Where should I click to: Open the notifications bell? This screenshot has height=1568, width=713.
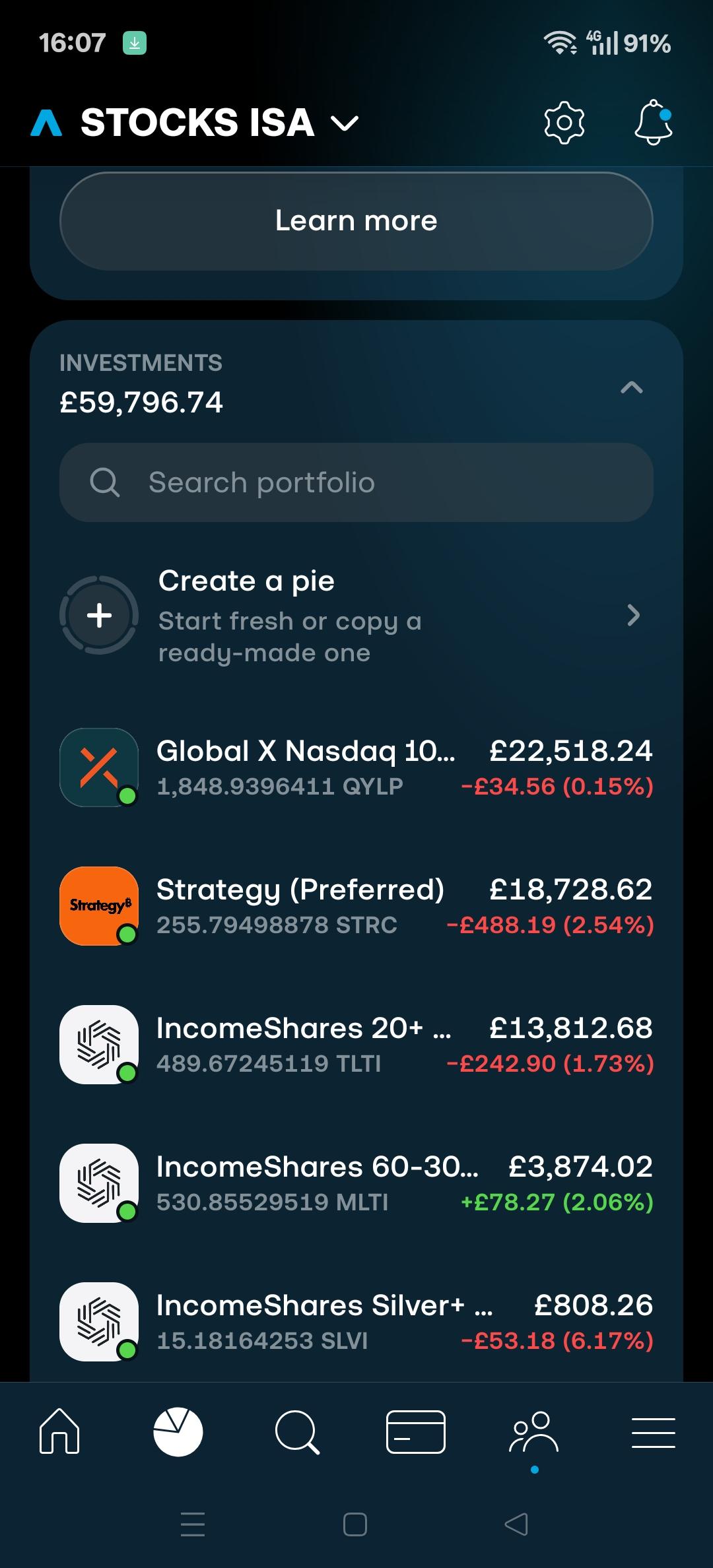653,123
